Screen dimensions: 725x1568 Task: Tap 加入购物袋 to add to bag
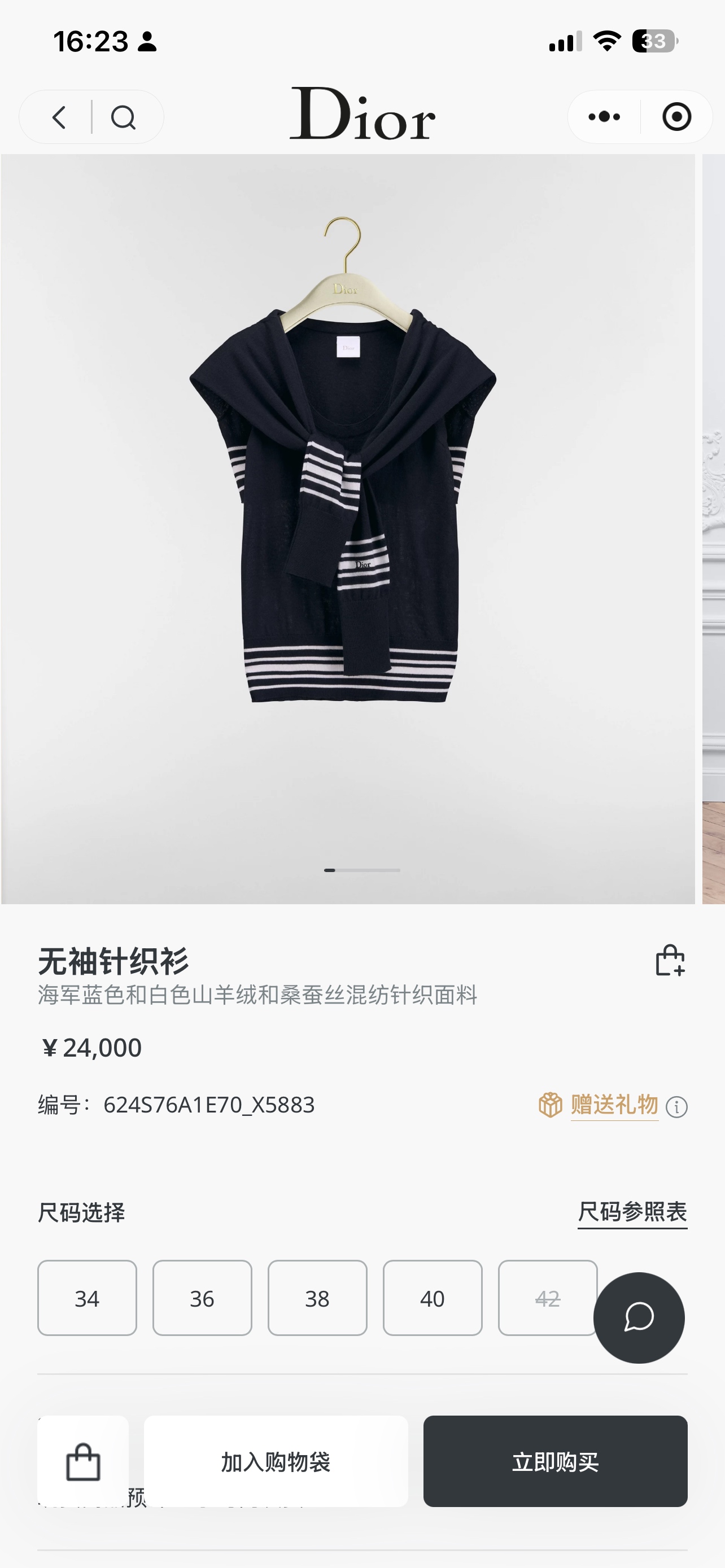pyautogui.click(x=276, y=1461)
